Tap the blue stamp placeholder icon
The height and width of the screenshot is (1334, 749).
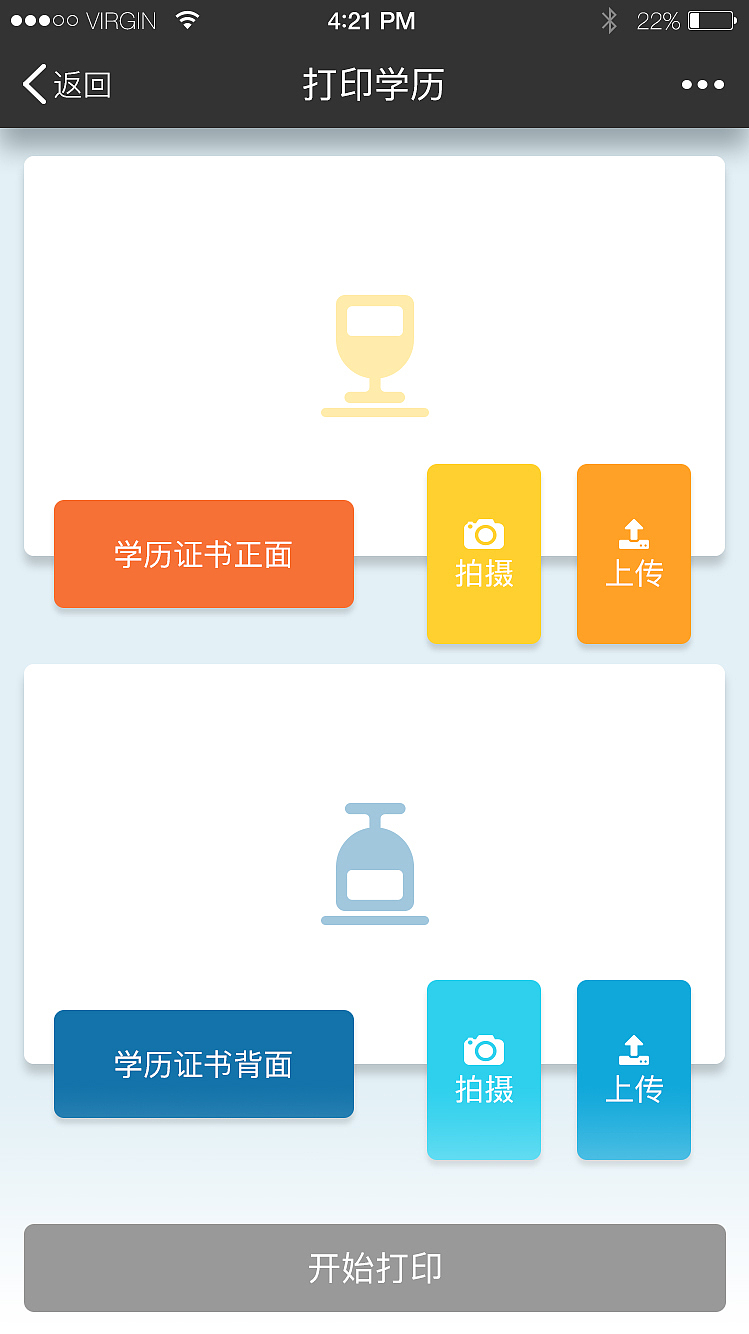[375, 863]
